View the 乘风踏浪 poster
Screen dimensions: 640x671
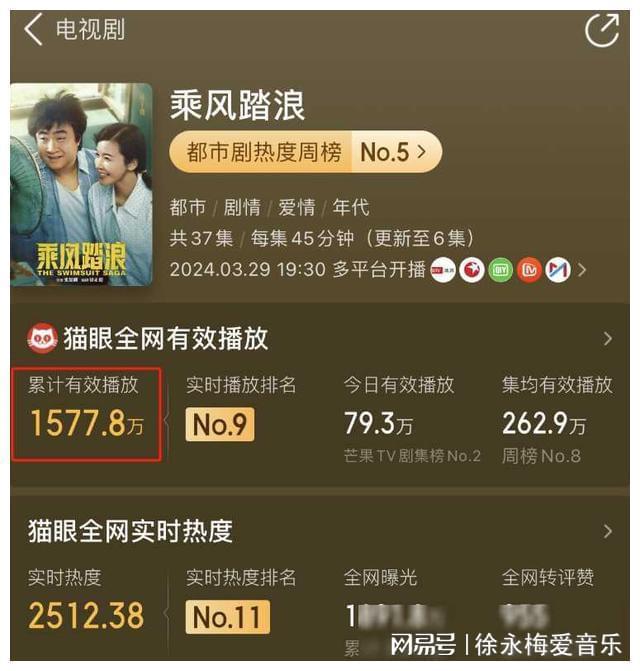click(x=82, y=183)
